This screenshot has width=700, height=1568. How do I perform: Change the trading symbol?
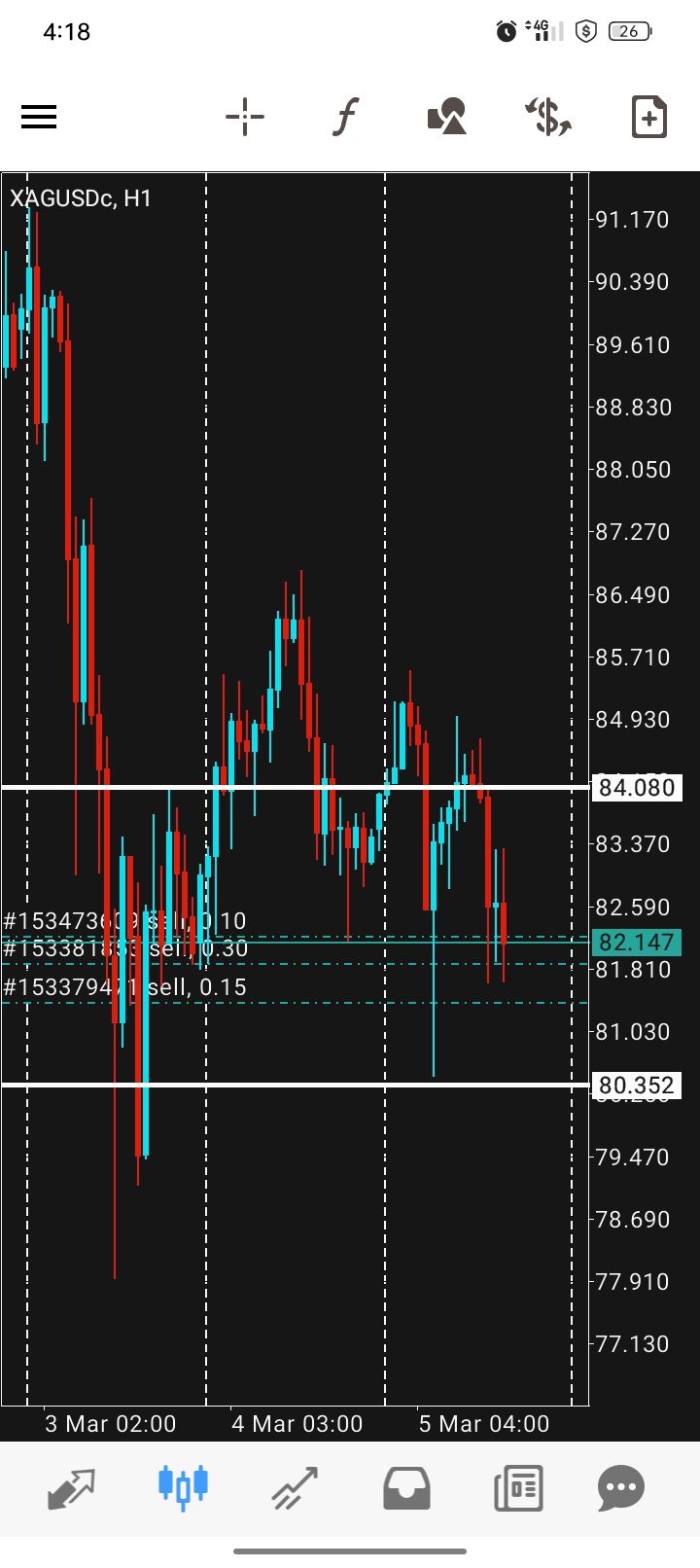548,118
